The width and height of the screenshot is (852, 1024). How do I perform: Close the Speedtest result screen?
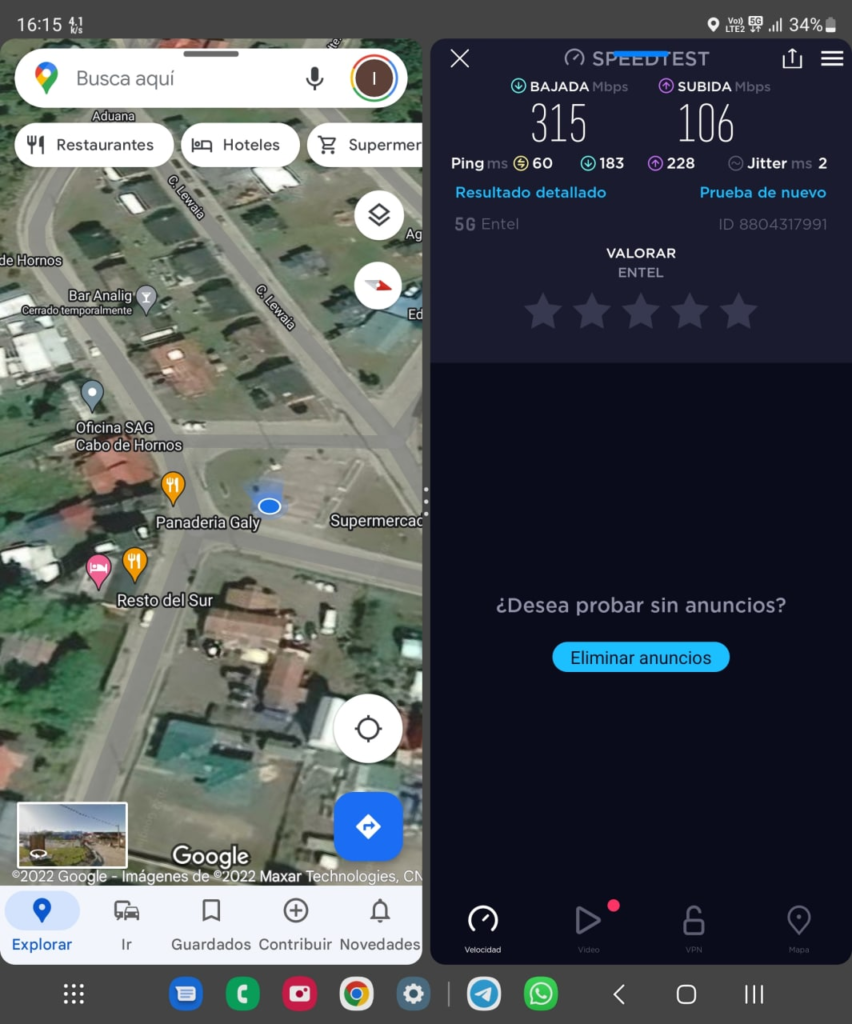460,58
